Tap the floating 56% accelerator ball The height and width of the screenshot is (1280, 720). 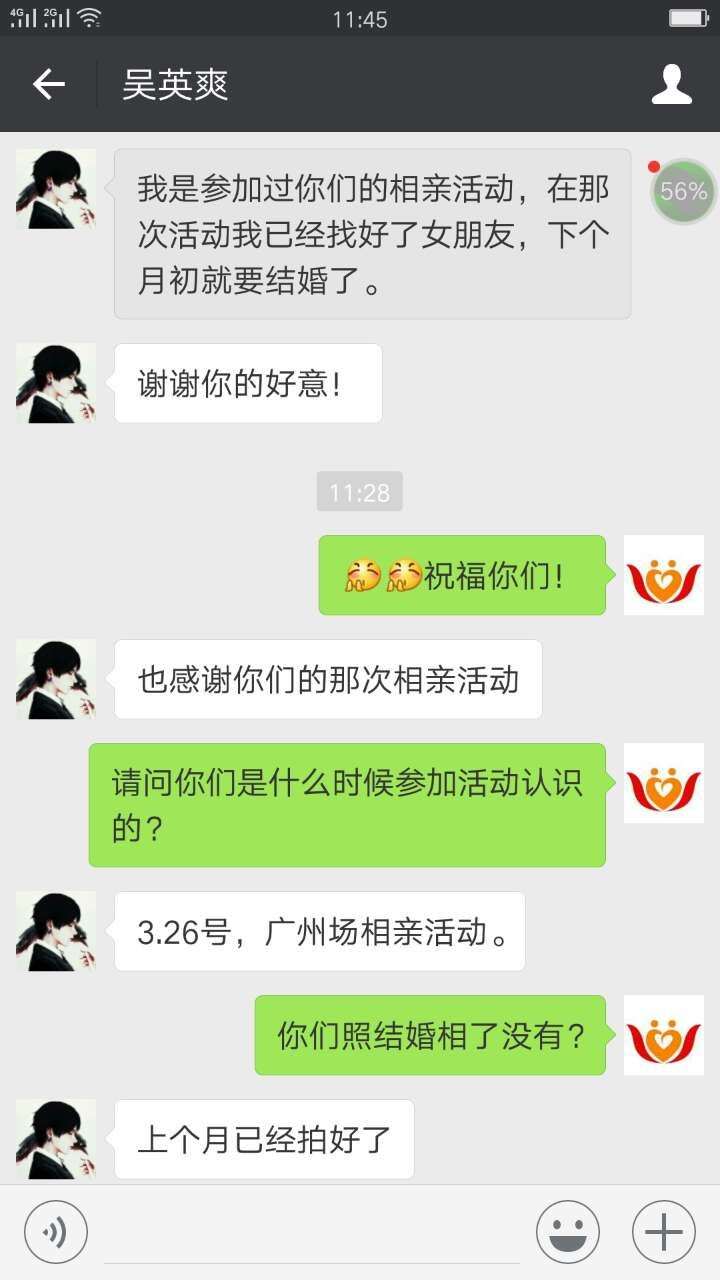click(x=683, y=191)
